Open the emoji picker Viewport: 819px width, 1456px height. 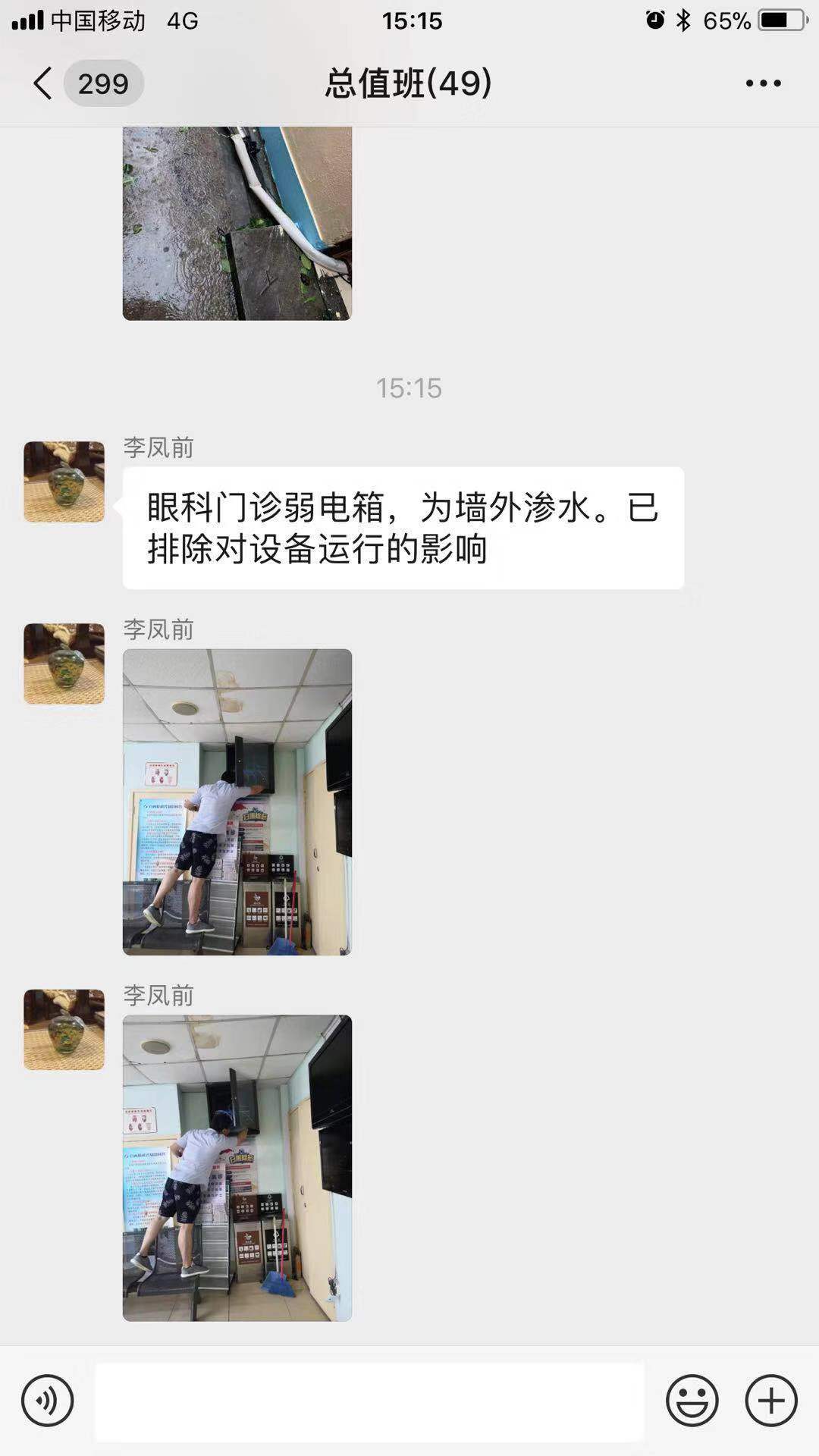(692, 1401)
